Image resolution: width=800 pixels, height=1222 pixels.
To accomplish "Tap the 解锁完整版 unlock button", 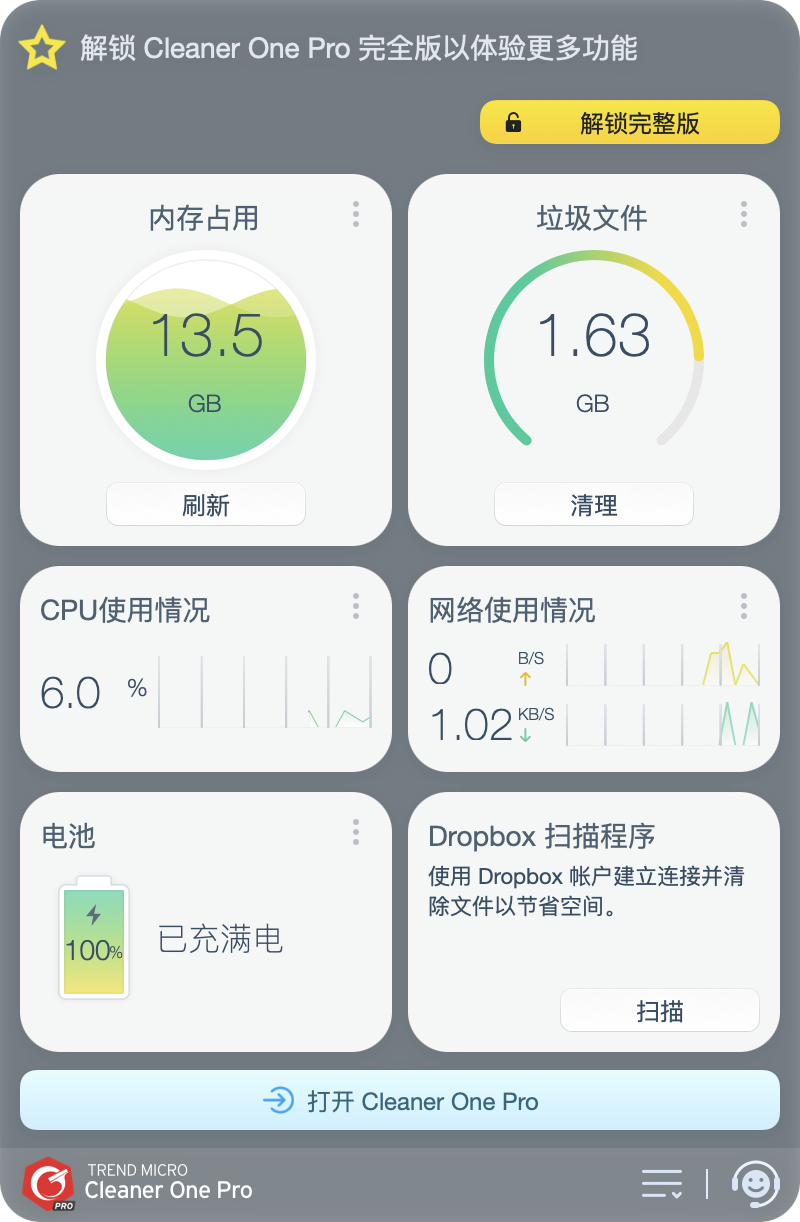I will pyautogui.click(x=629, y=123).
